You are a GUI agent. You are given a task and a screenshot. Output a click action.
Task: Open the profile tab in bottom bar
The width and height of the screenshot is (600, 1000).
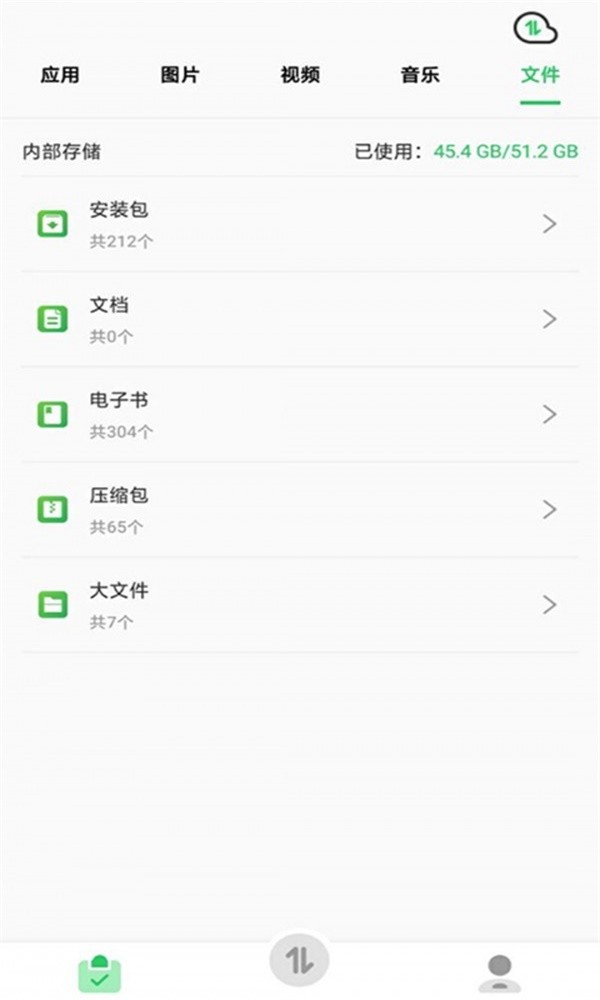500,973
